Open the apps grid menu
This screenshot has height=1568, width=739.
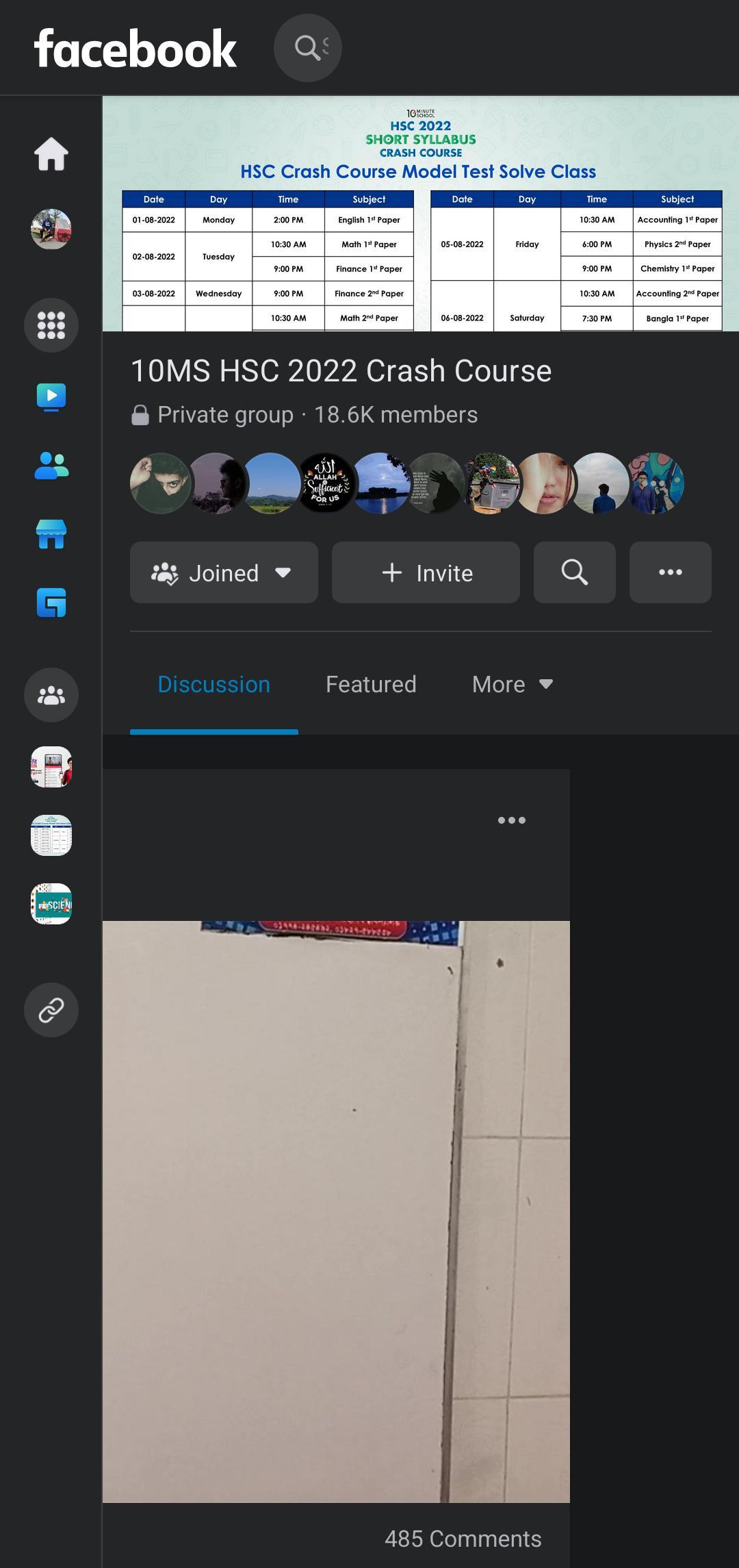(x=51, y=325)
